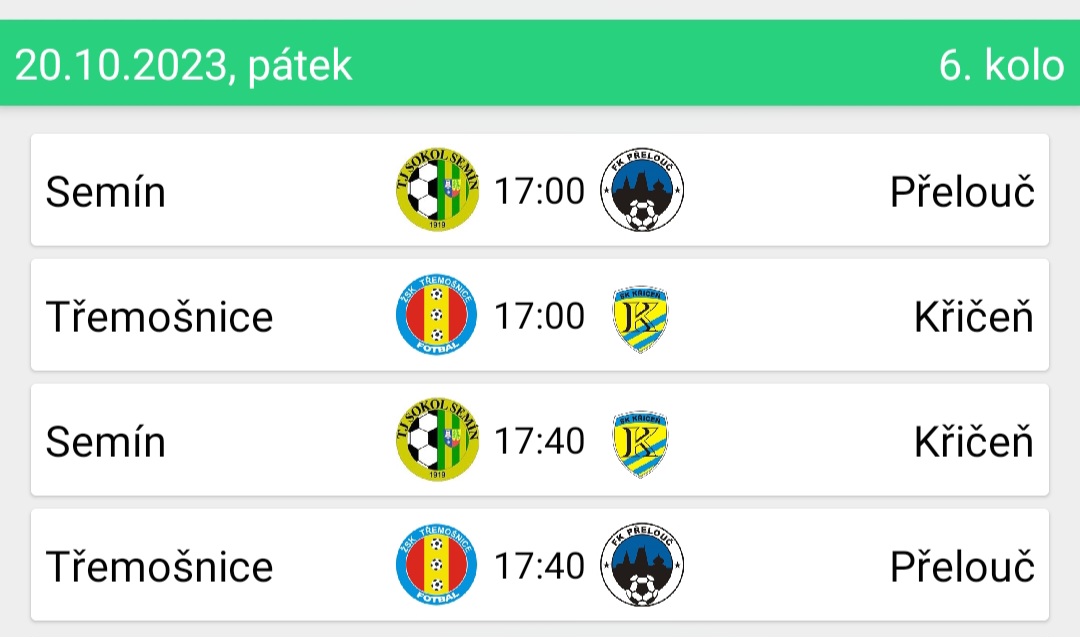Open the Semín vs Přelouč match at 17:00
1080x637 pixels.
click(540, 190)
